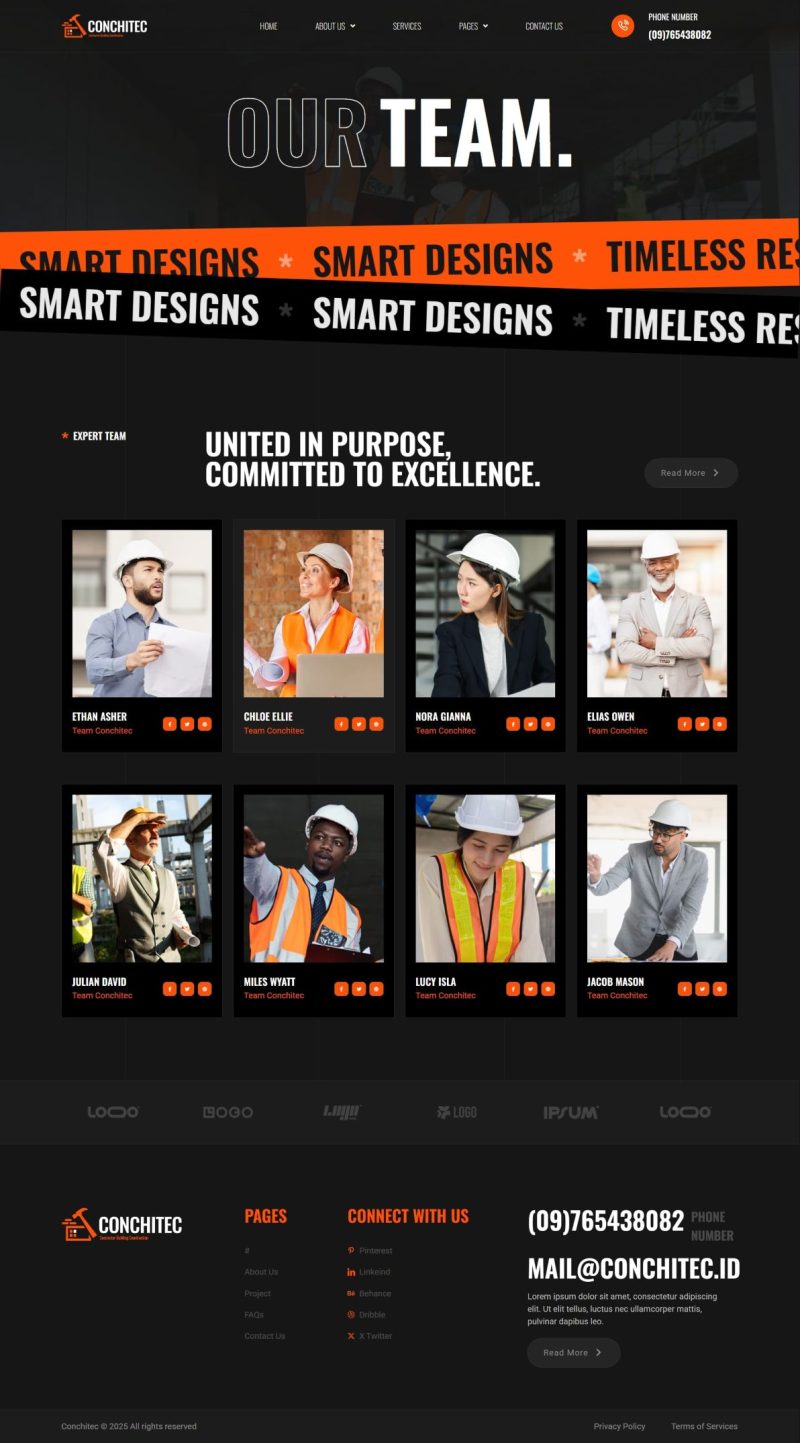The width and height of the screenshot is (800, 1443).
Task: Open the Behance link in the footer
Action: click(x=374, y=1294)
